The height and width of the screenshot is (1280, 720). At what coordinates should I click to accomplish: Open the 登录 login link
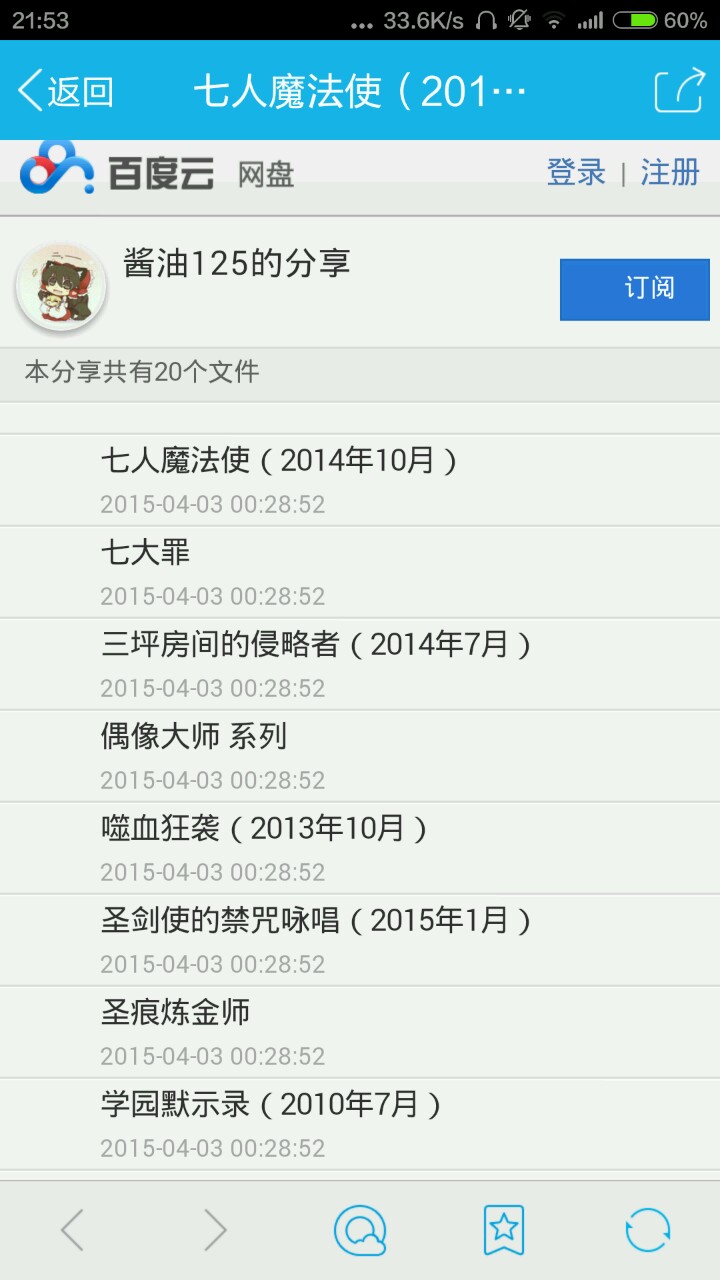[x=576, y=173]
